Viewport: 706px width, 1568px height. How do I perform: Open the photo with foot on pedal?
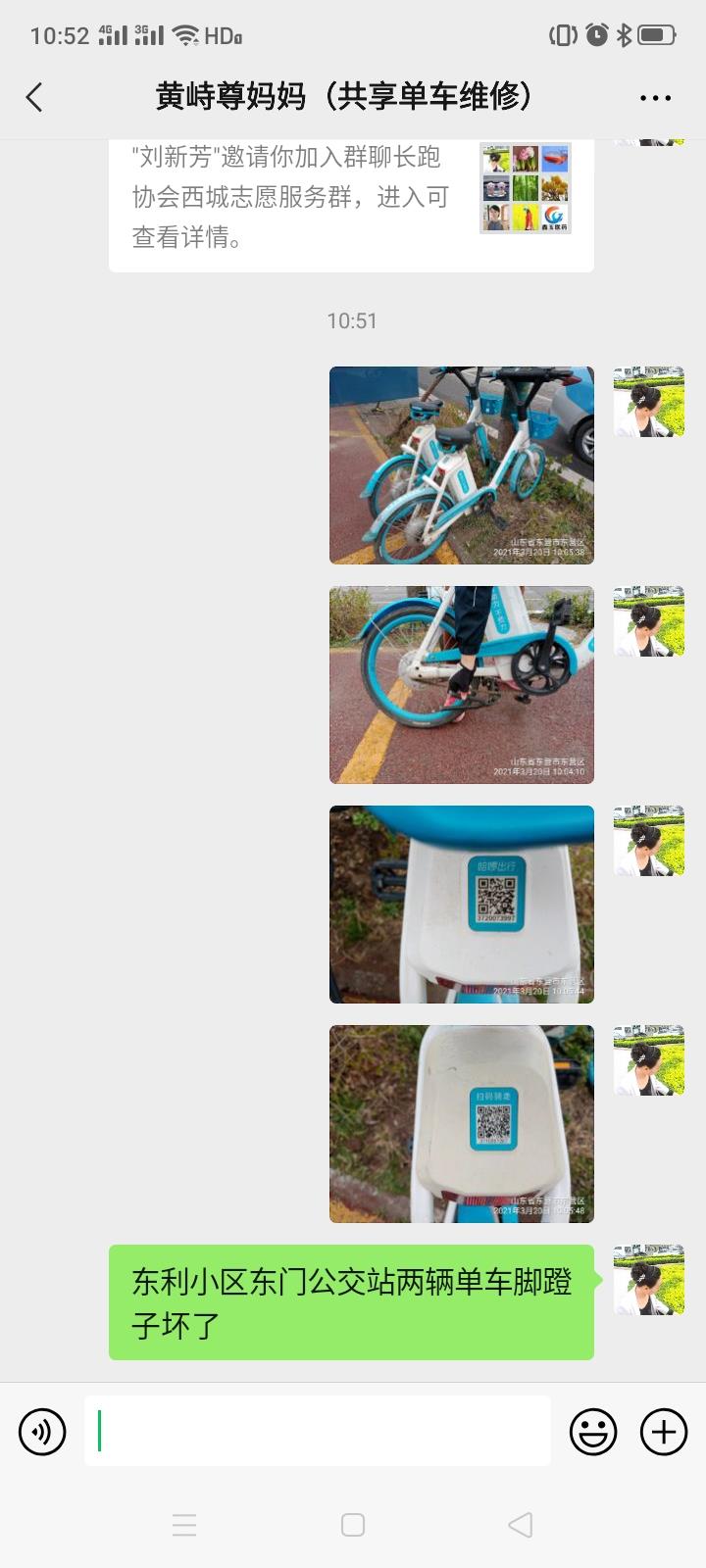point(462,685)
